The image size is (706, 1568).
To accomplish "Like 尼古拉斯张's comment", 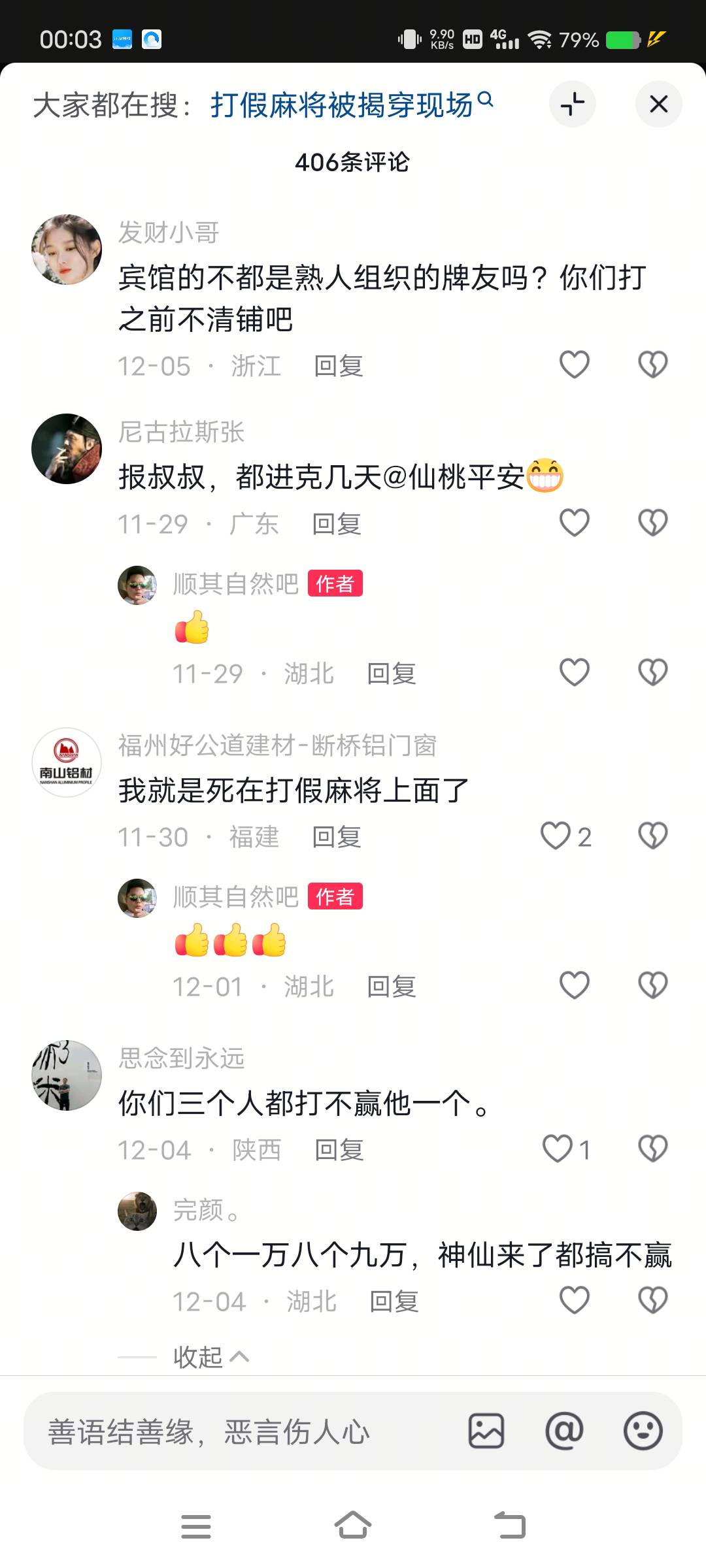I will pyautogui.click(x=575, y=523).
